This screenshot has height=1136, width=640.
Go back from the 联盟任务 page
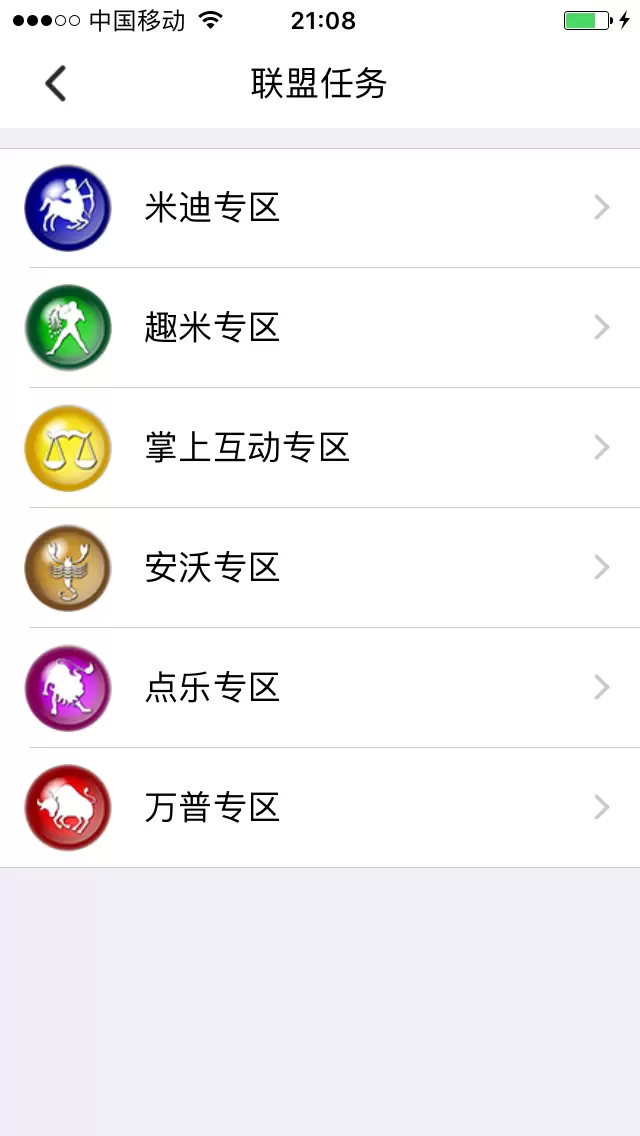click(x=56, y=84)
